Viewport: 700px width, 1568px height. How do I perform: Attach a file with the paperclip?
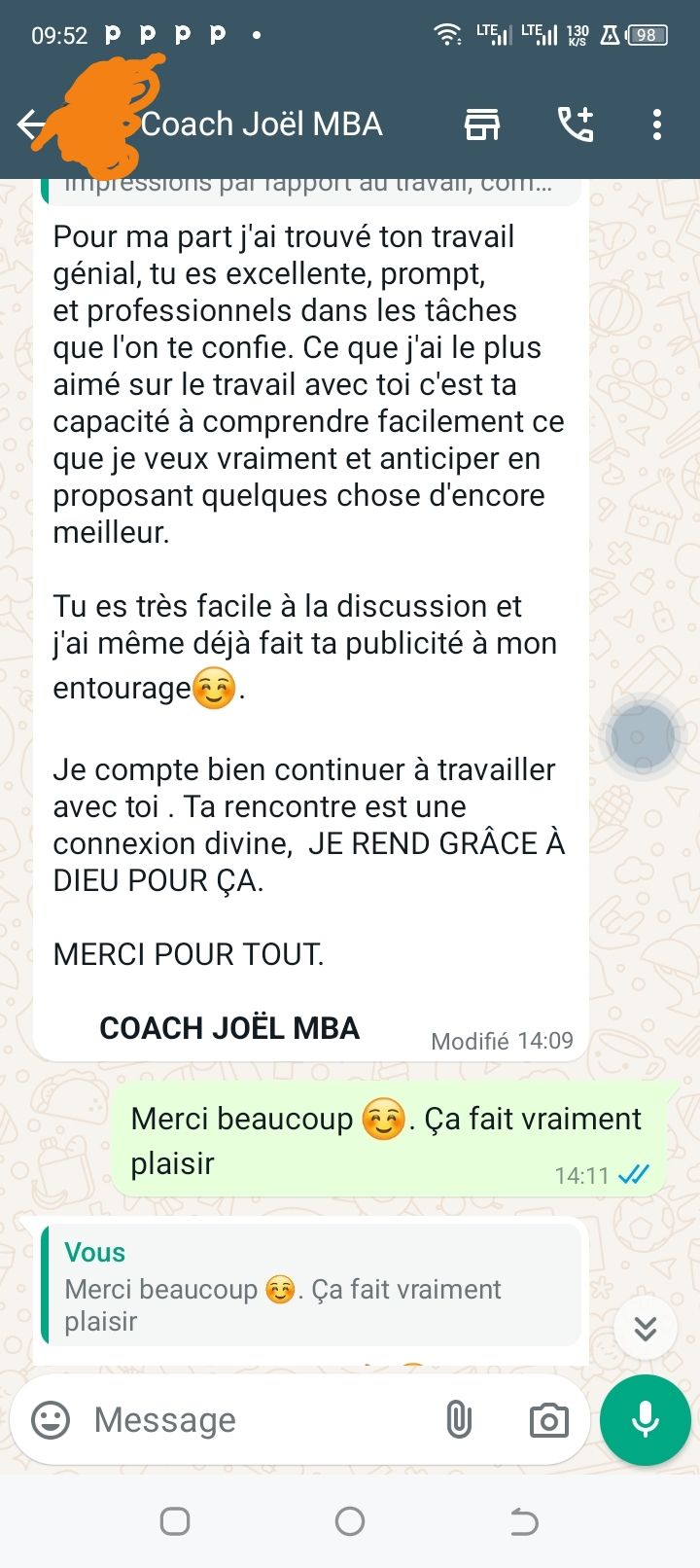(x=459, y=1420)
